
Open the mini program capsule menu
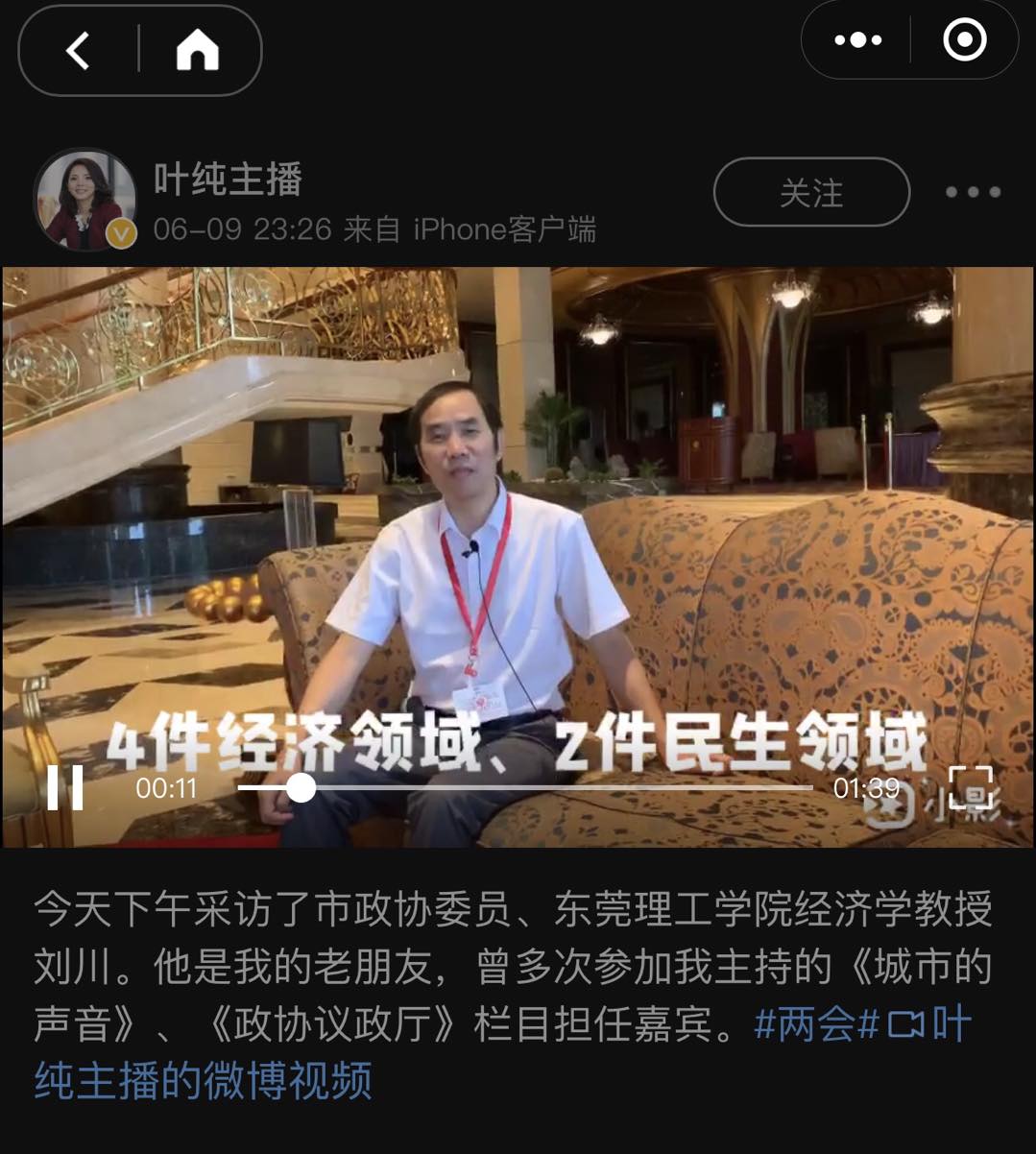click(x=857, y=40)
